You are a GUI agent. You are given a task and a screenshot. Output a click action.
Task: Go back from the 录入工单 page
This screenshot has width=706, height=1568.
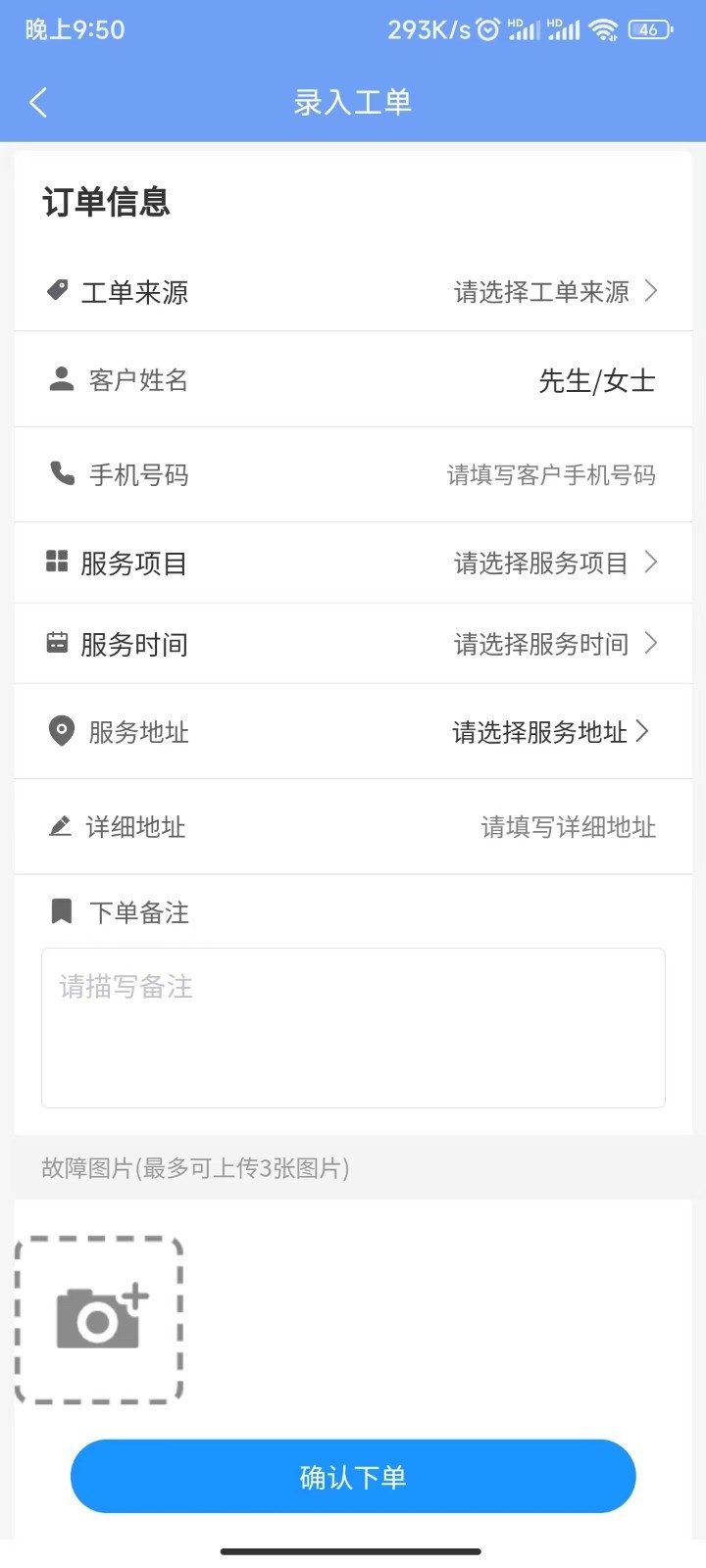pyautogui.click(x=39, y=102)
